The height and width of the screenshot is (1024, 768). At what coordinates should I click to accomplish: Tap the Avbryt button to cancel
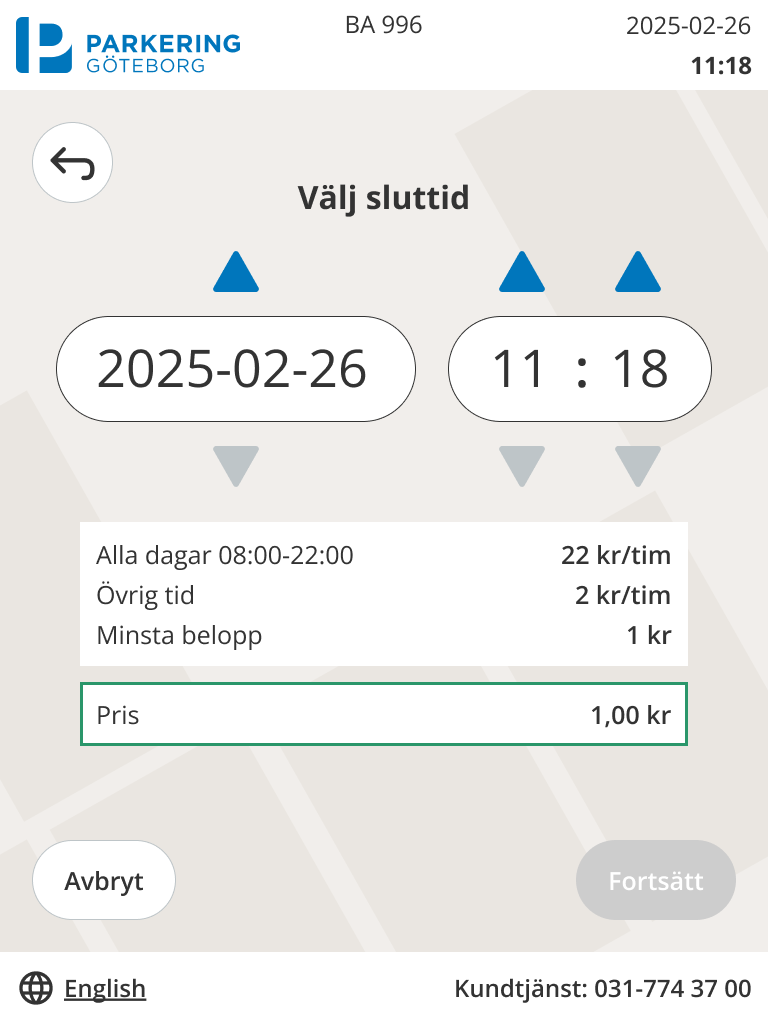coord(104,881)
